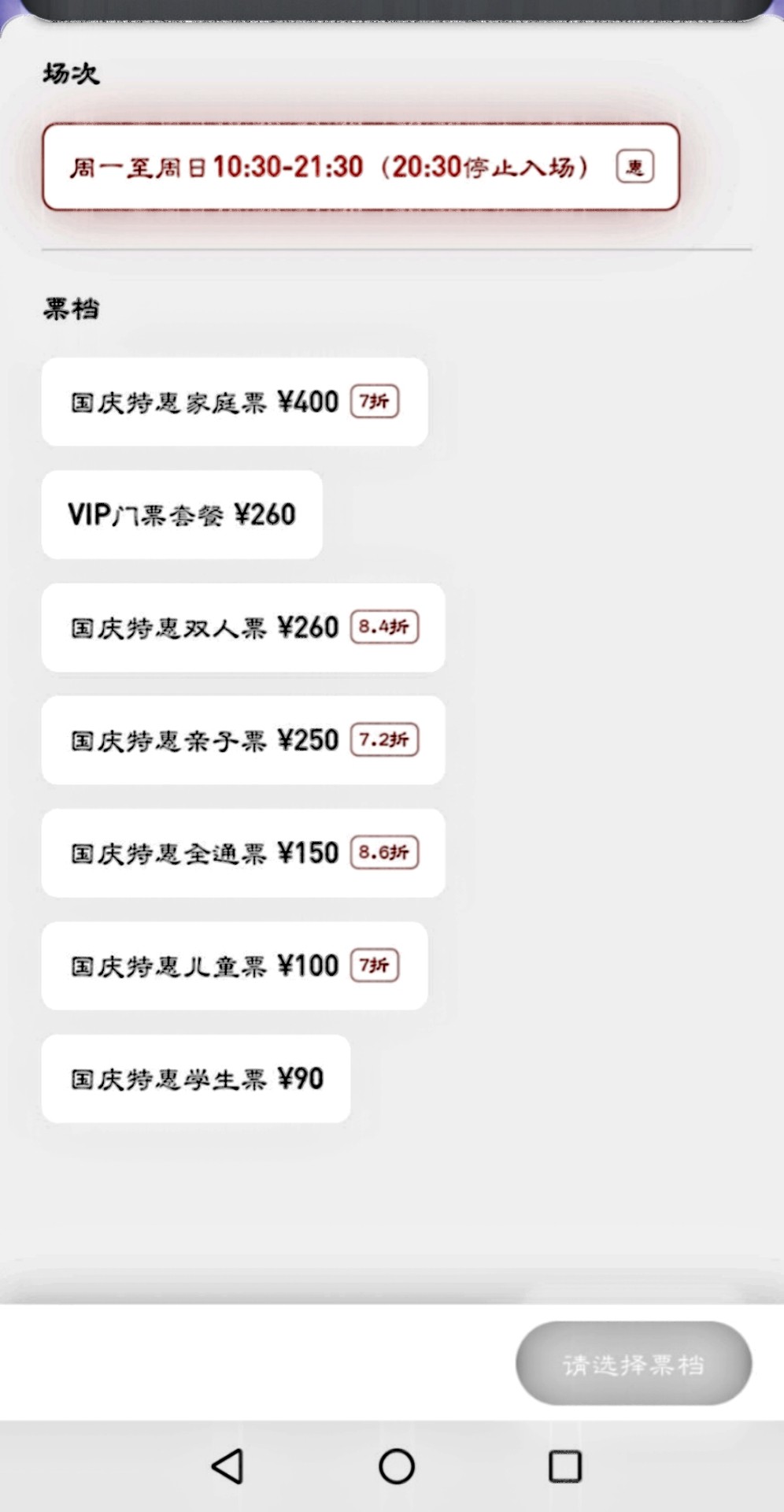This screenshot has width=784, height=1512.
Task: Choose 国庆特惠家庭票 ¥400 ticket tier
Action: [x=235, y=402]
